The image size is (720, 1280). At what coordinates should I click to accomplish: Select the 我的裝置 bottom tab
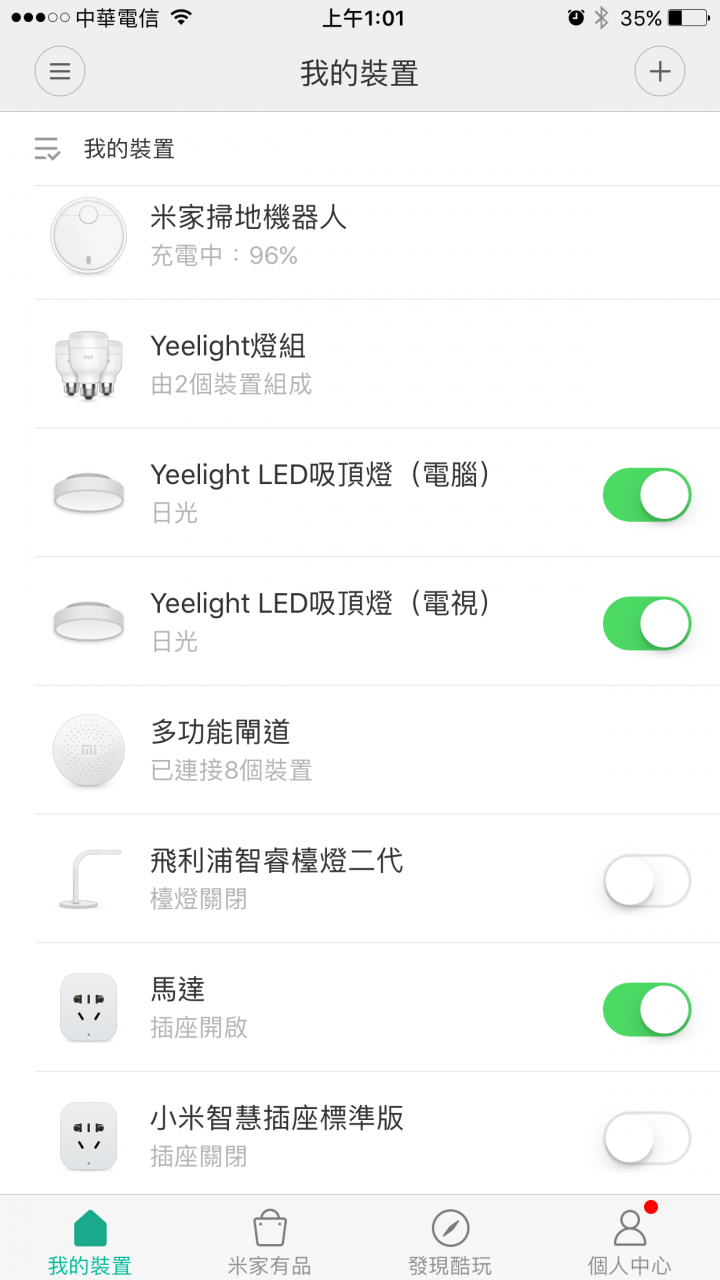click(x=90, y=1240)
